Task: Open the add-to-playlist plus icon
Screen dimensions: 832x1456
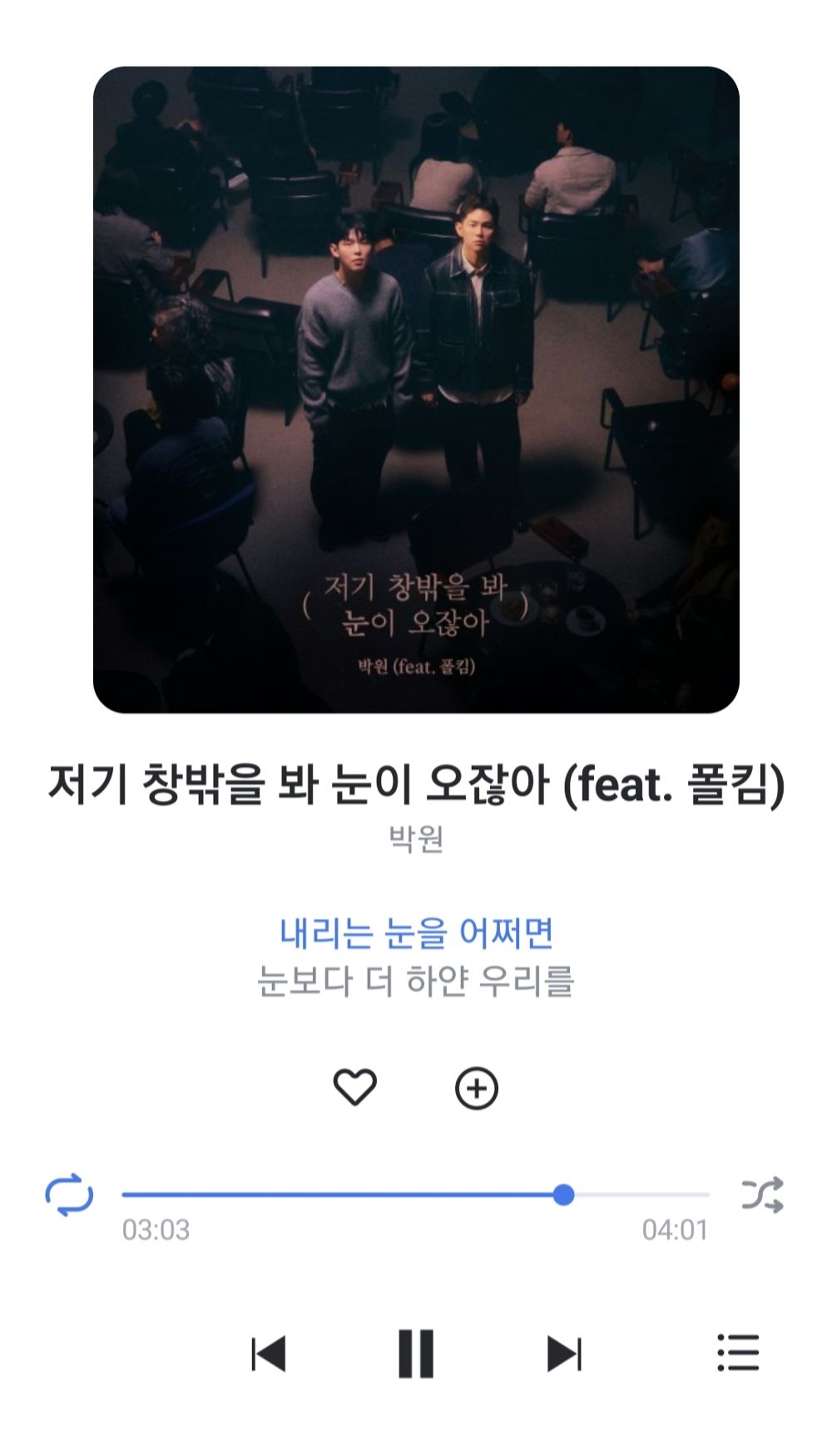Action: tap(476, 1086)
